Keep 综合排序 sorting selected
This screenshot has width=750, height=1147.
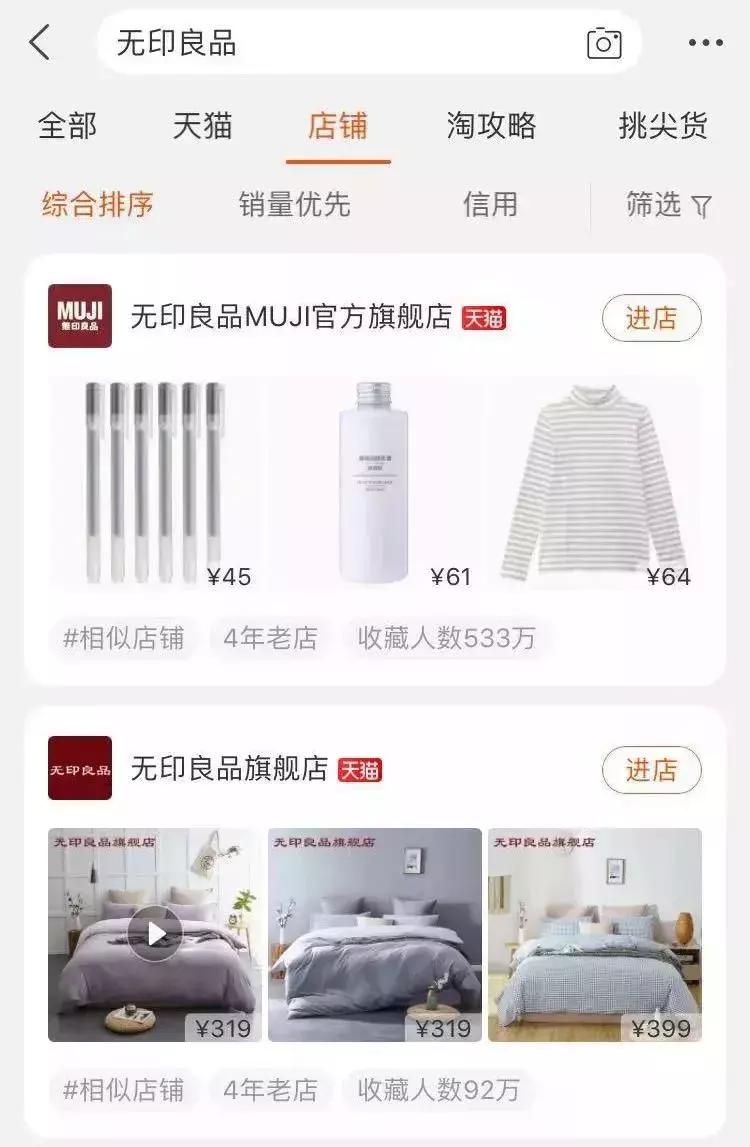click(97, 203)
